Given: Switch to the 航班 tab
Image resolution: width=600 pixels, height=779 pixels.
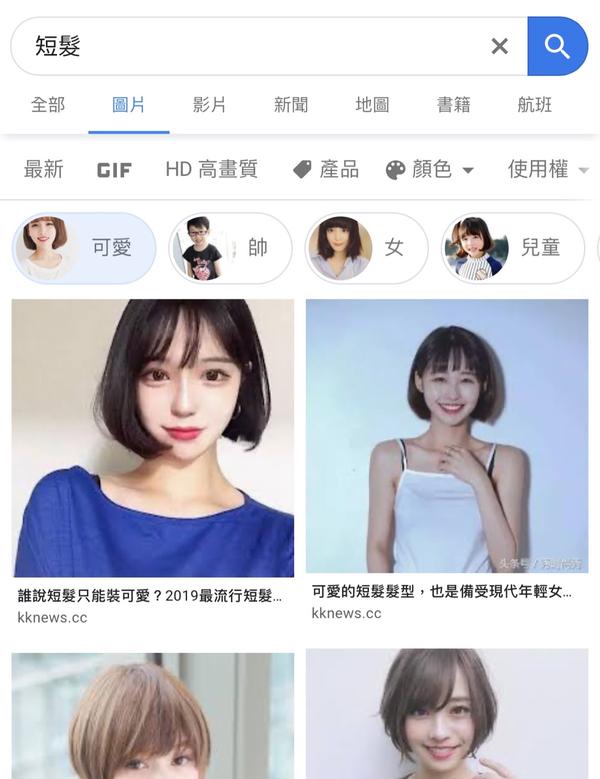Looking at the screenshot, I should [535, 105].
